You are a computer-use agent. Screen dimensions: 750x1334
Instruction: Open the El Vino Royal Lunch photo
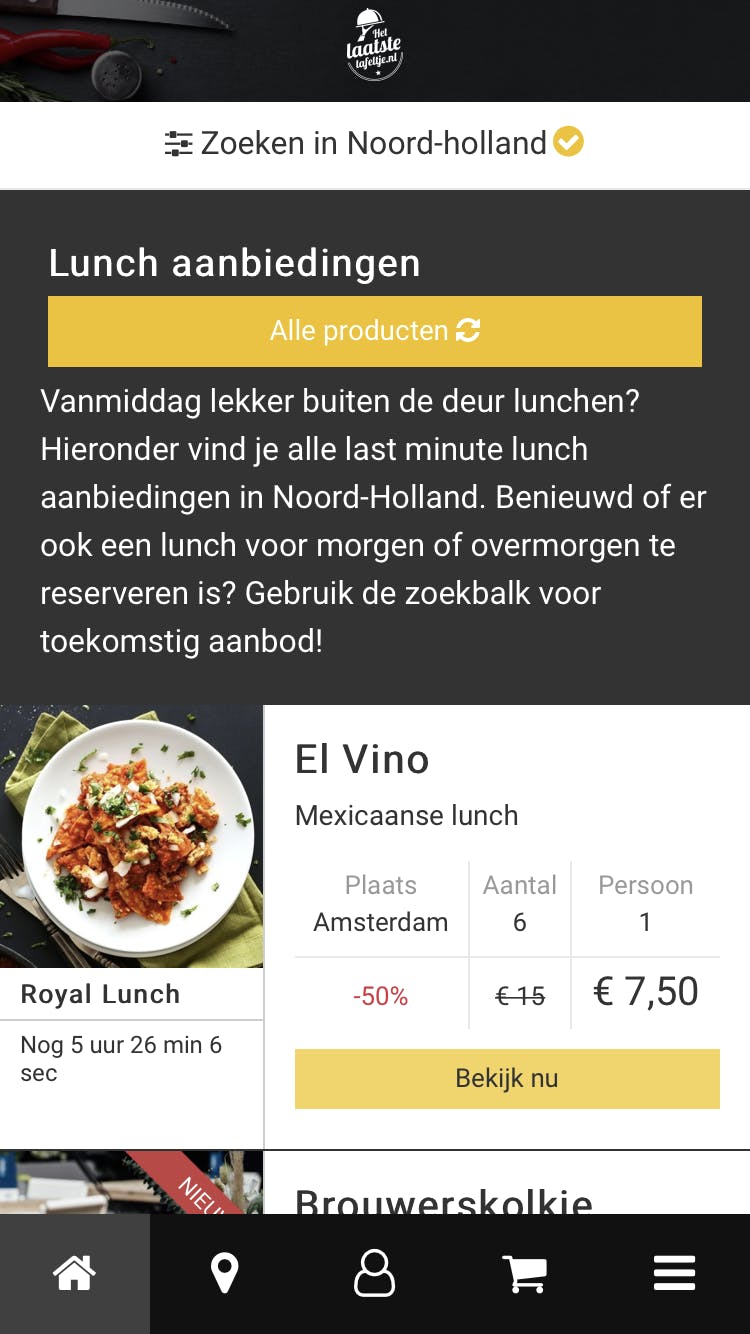pyautogui.click(x=131, y=837)
